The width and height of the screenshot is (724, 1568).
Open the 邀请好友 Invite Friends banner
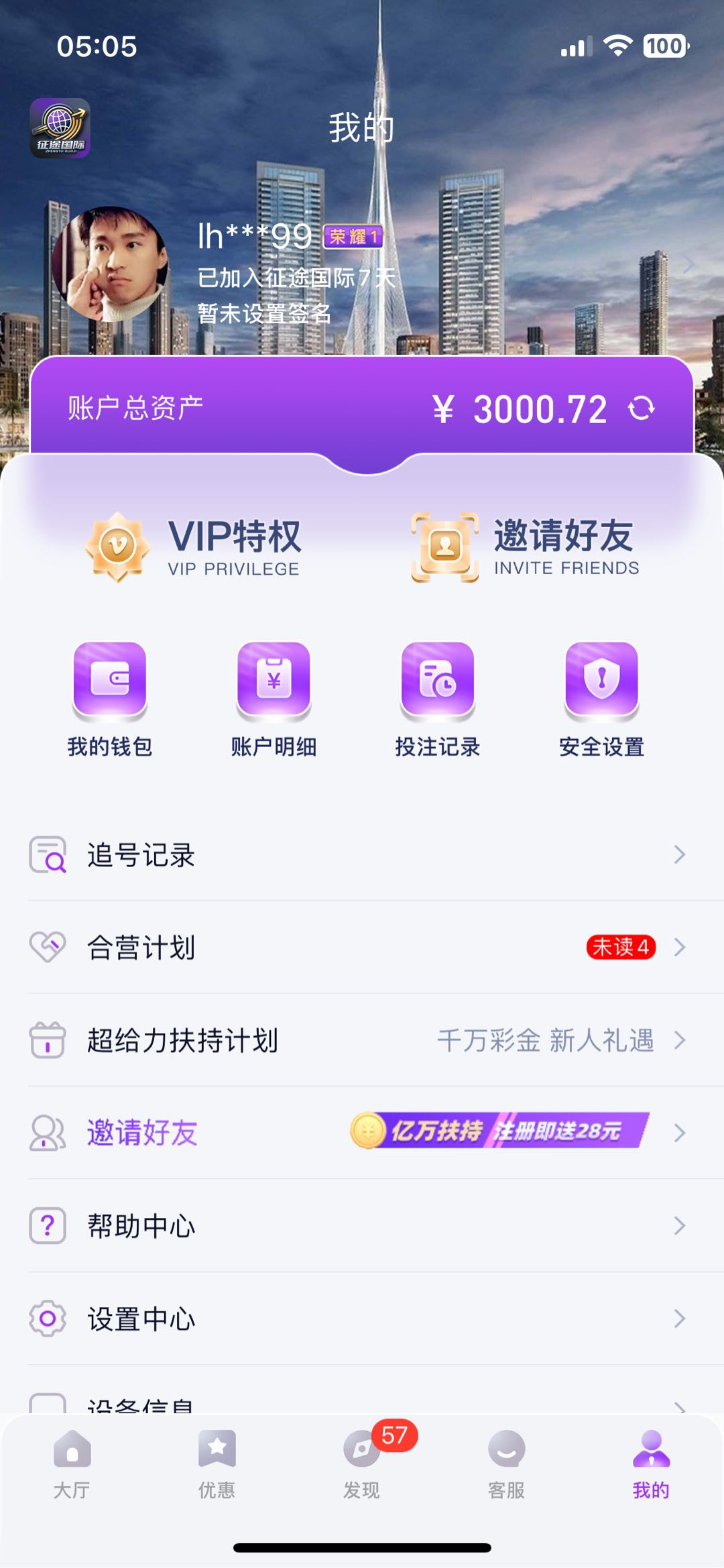coord(526,547)
